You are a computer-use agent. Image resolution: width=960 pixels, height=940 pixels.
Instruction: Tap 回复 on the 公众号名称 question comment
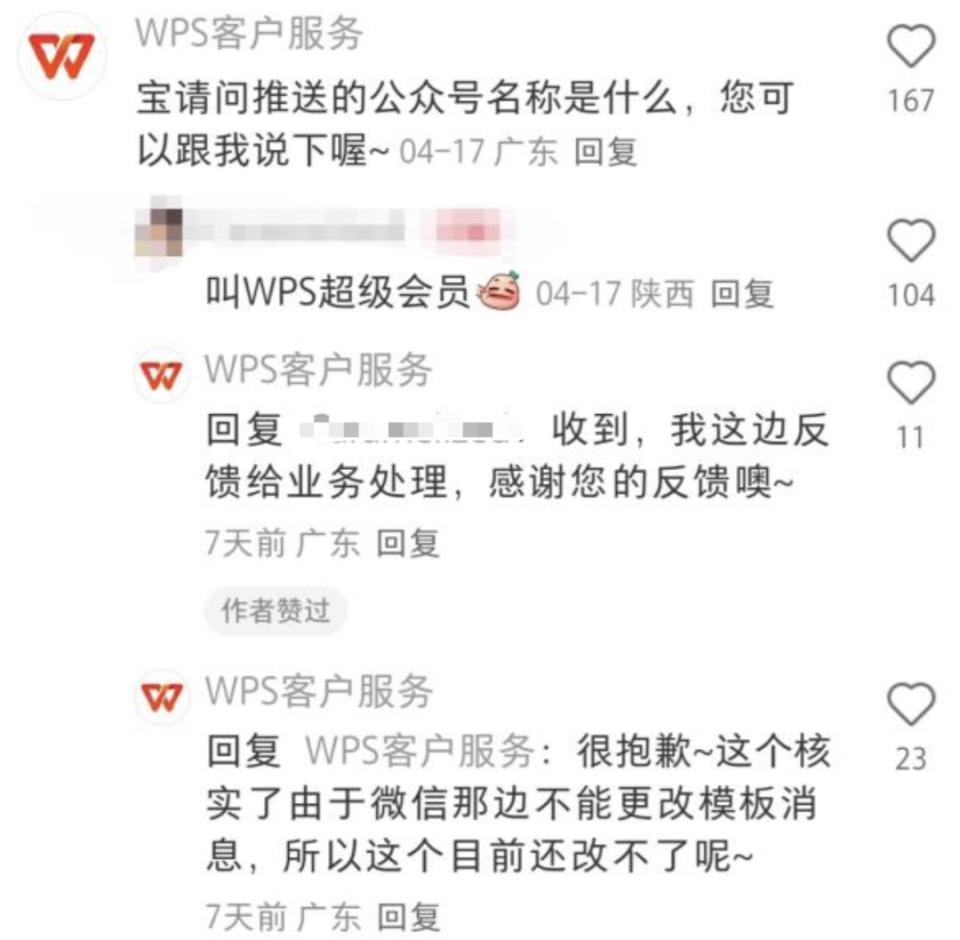click(606, 152)
